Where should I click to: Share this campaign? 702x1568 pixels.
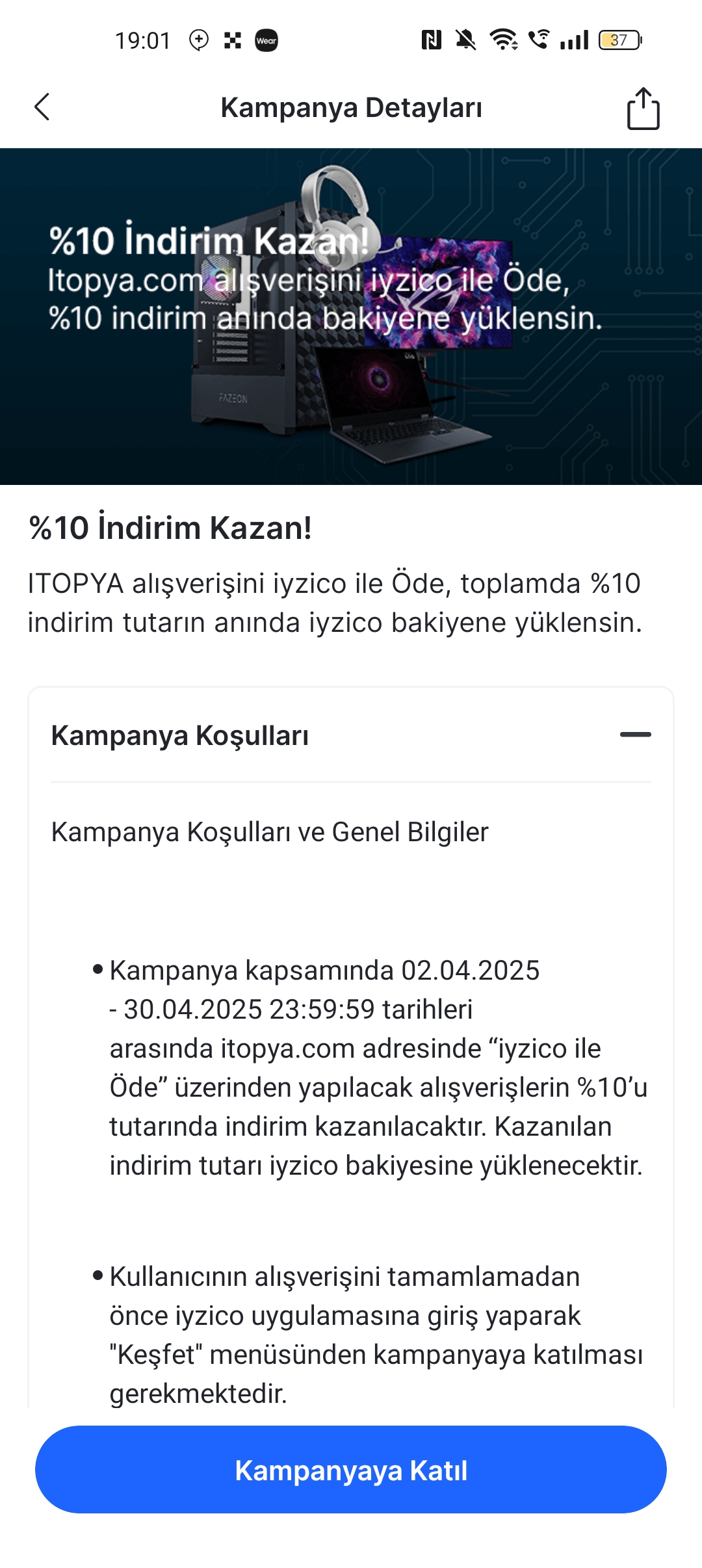pyautogui.click(x=643, y=109)
